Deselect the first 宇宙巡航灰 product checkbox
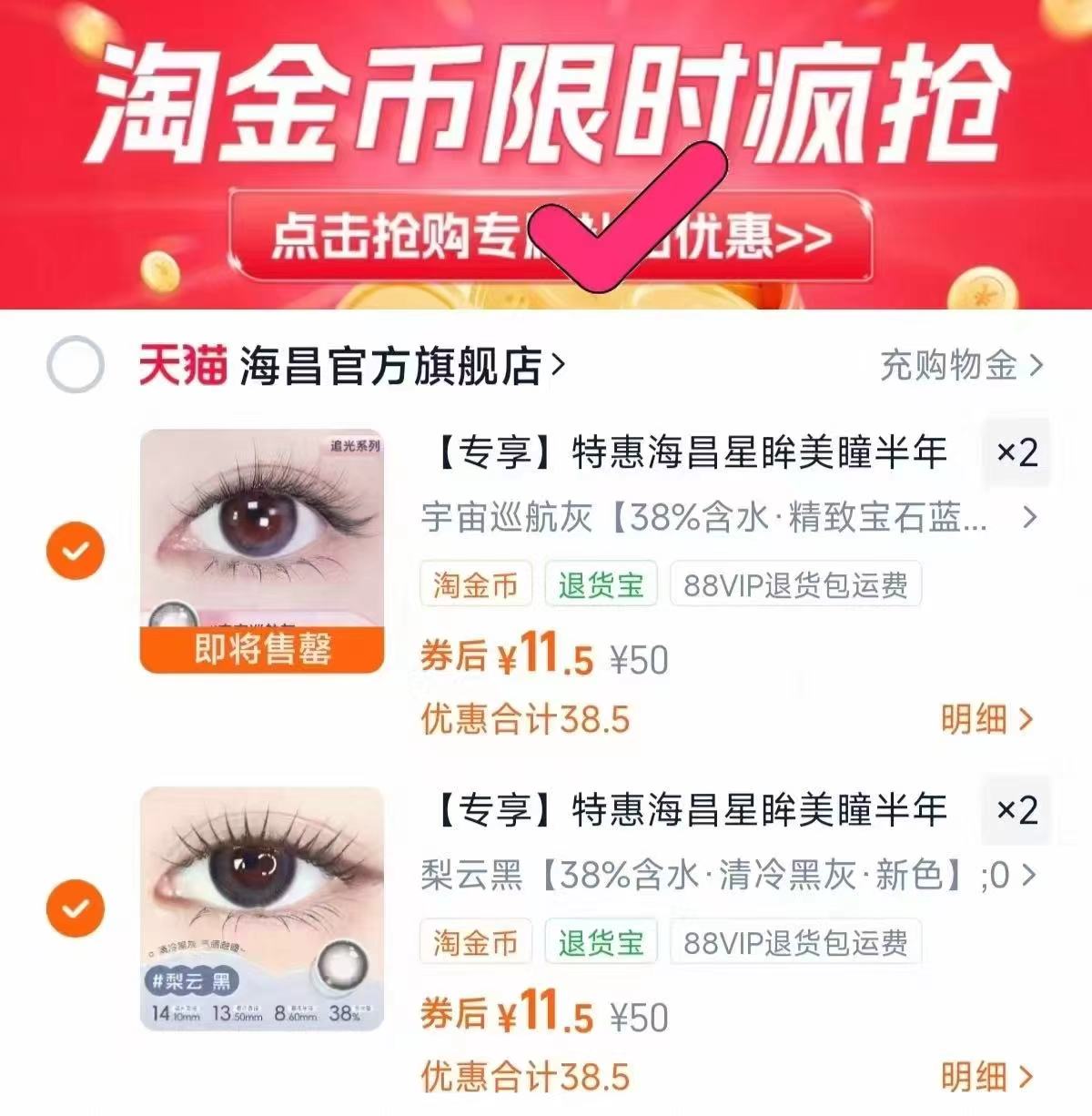The width and height of the screenshot is (1092, 1116). [77, 551]
